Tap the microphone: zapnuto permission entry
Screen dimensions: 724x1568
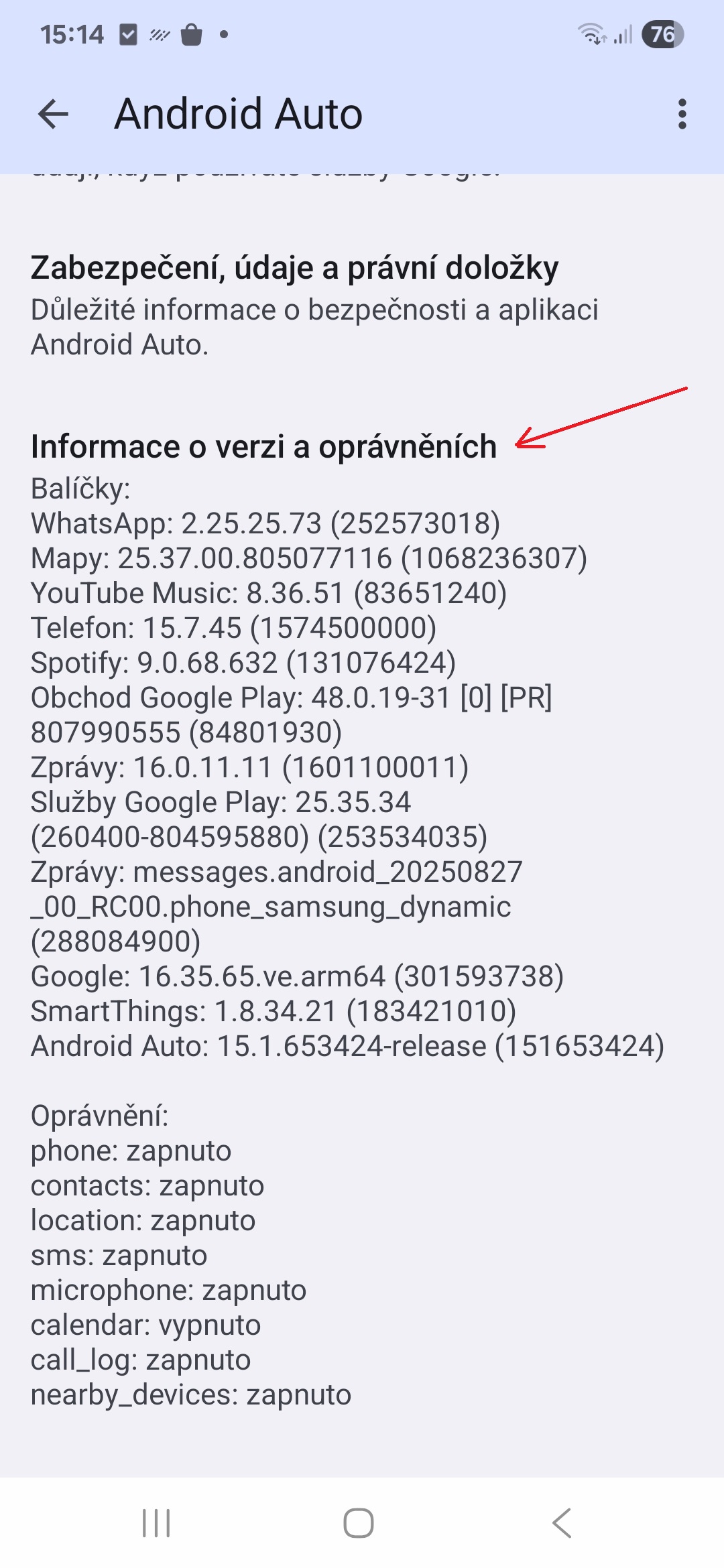[168, 1289]
